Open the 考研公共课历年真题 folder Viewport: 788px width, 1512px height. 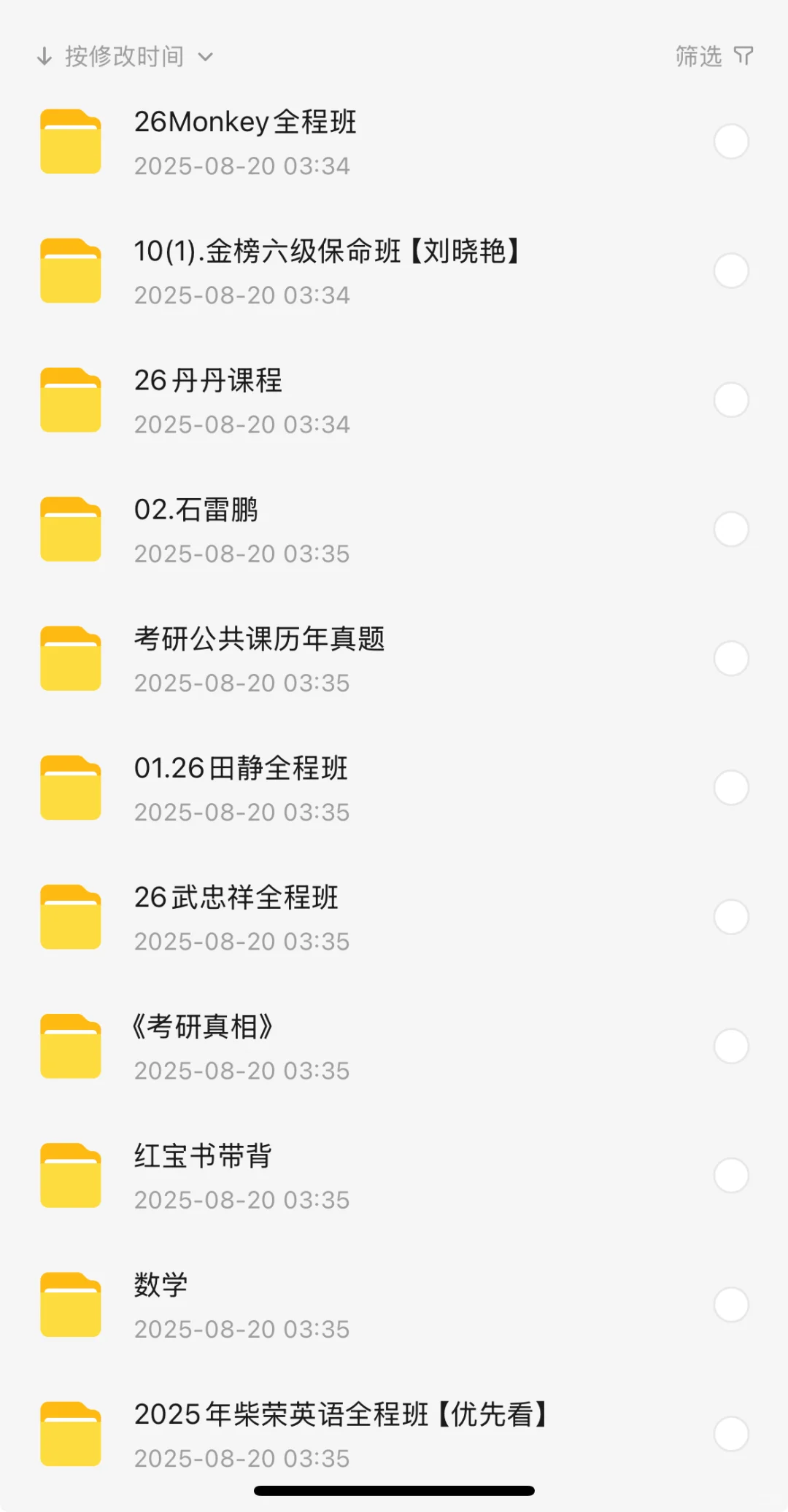(259, 639)
